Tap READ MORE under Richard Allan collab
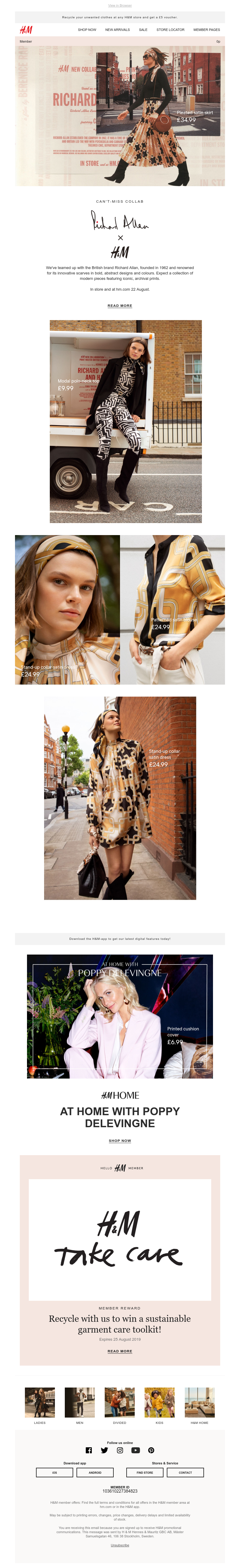 tap(120, 306)
